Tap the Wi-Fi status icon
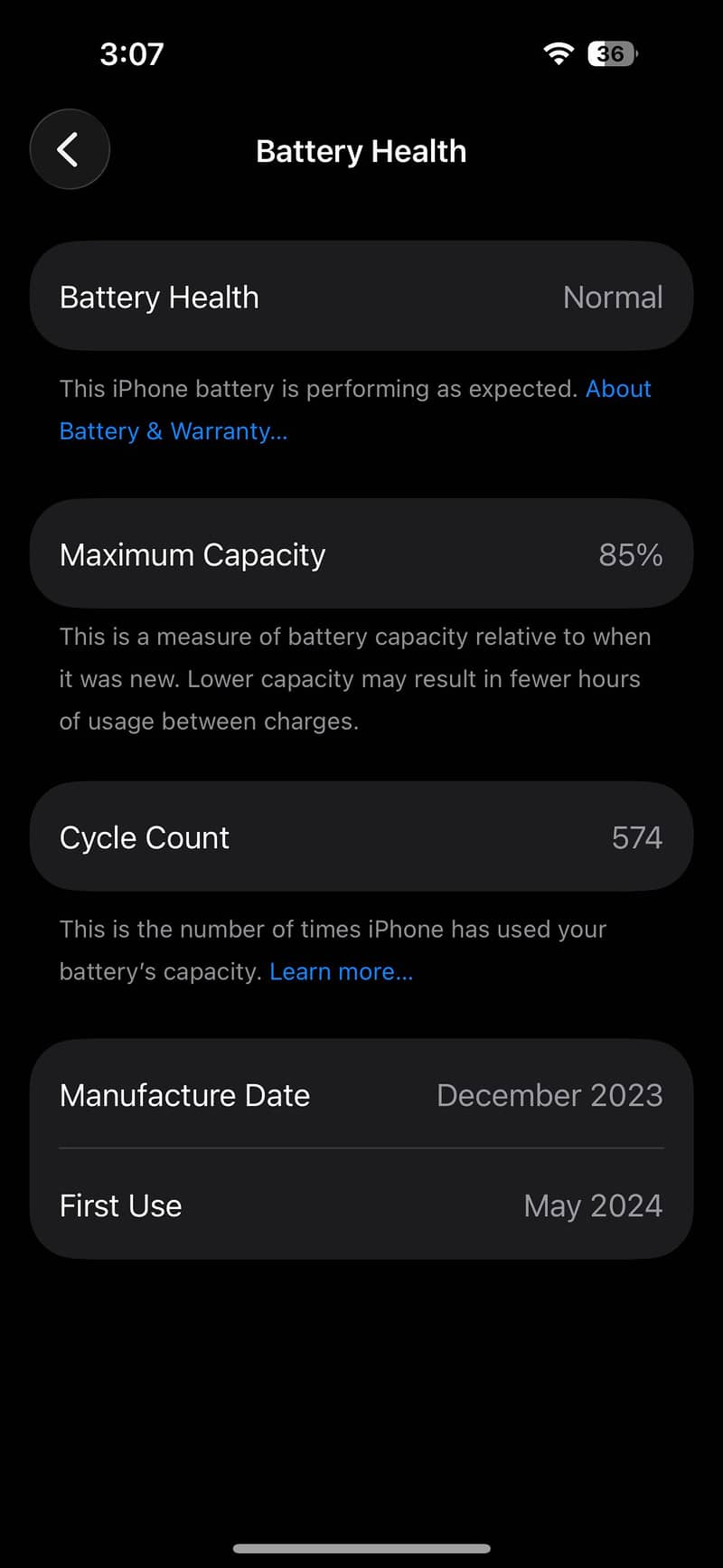This screenshot has height=1568, width=723. (x=558, y=53)
